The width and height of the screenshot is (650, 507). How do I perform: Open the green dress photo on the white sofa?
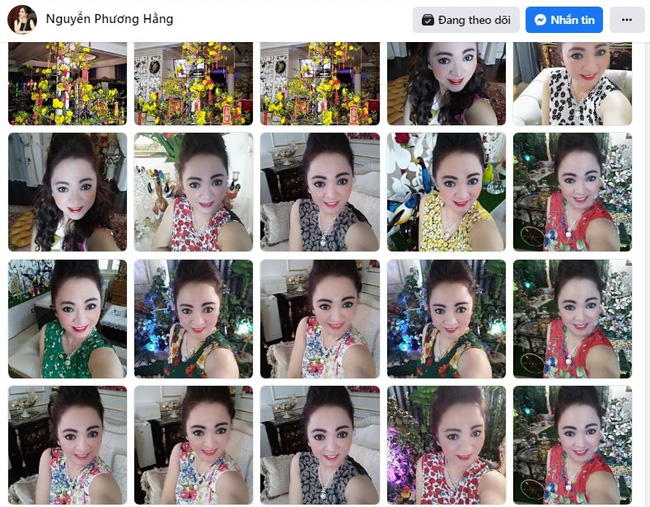point(68,319)
